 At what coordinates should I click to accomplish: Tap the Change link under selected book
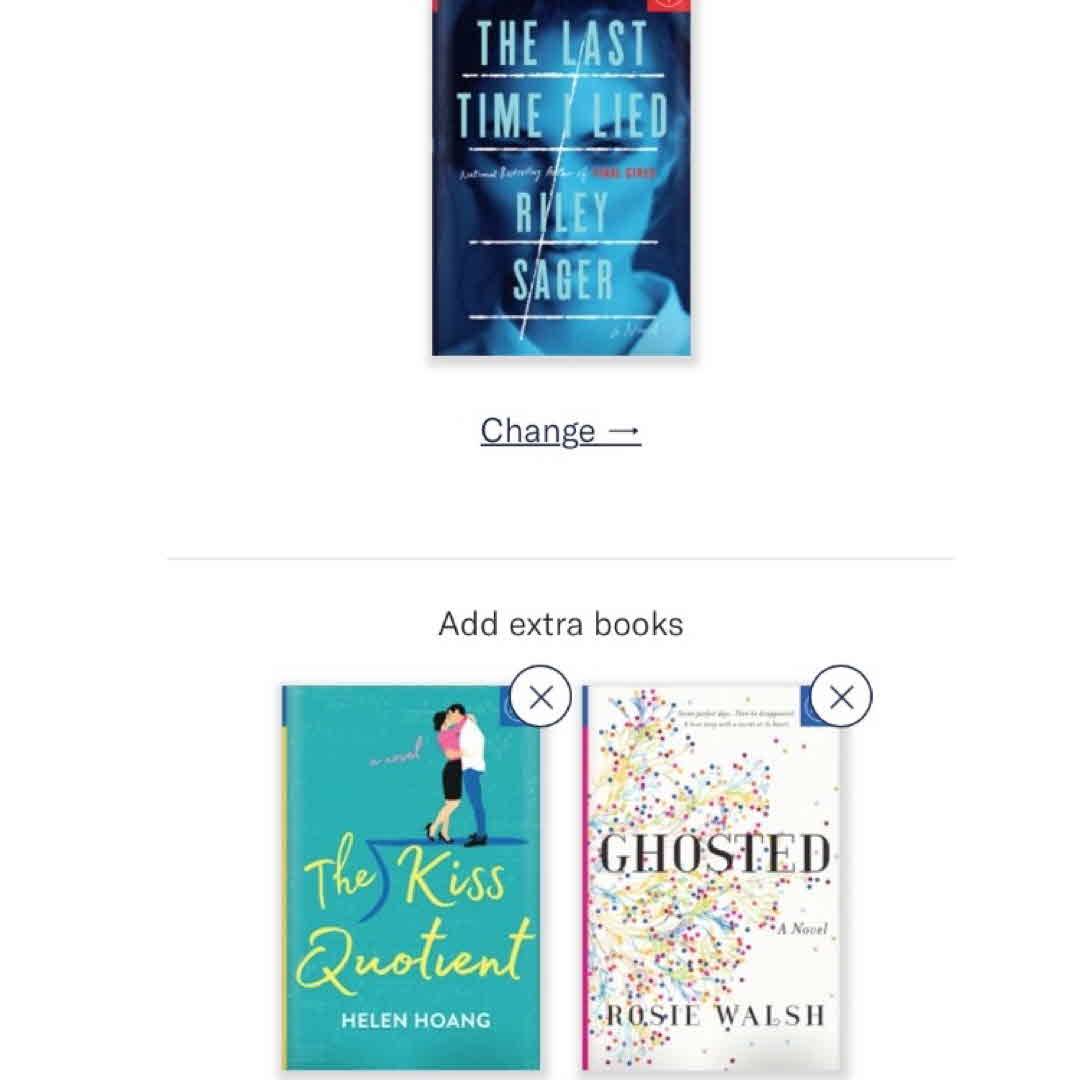(560, 431)
